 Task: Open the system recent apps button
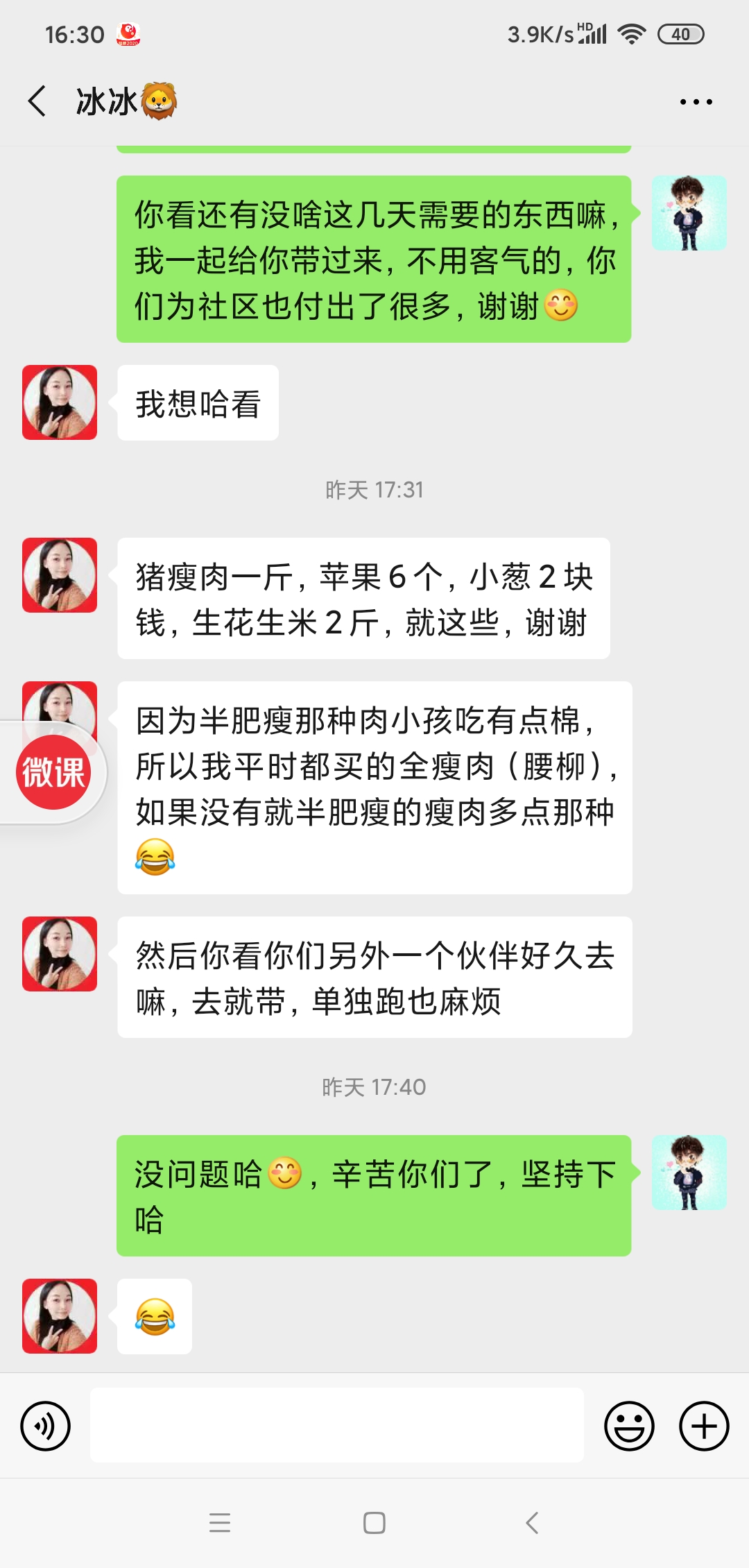click(220, 1523)
